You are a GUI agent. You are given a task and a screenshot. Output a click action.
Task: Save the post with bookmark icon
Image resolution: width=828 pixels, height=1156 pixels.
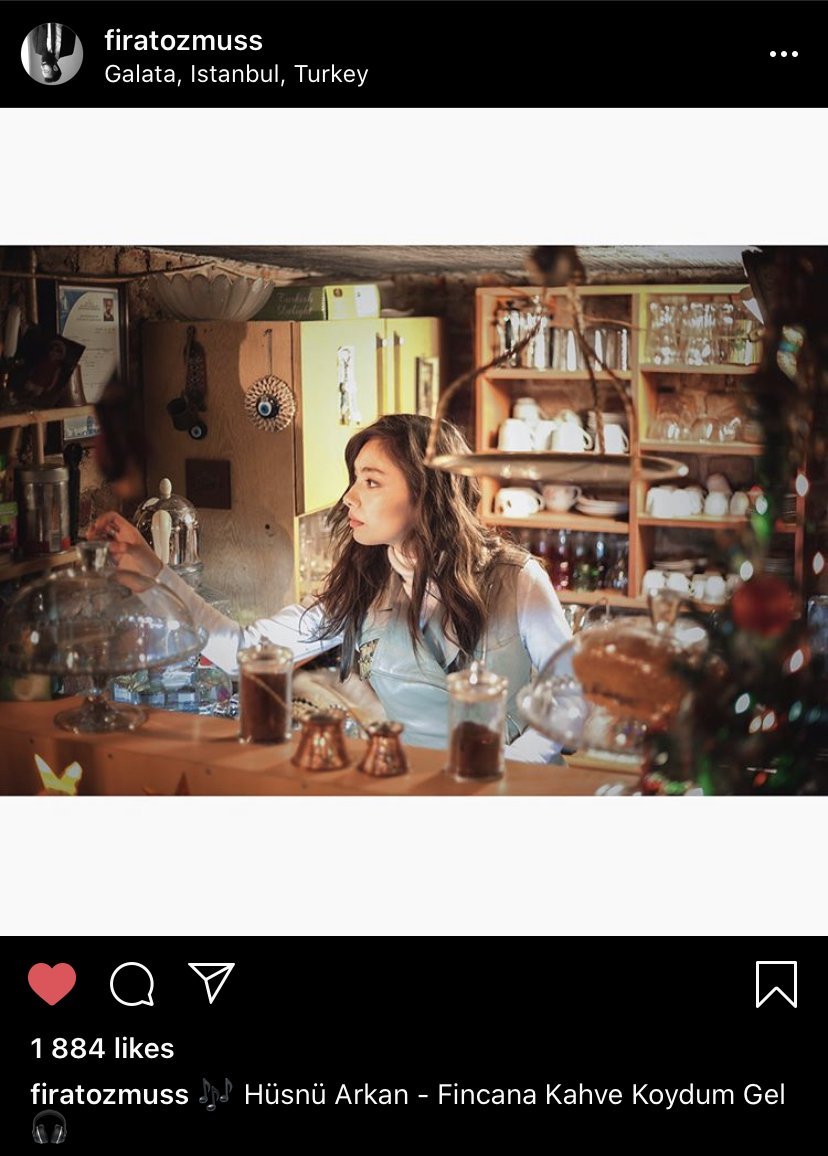tap(776, 984)
